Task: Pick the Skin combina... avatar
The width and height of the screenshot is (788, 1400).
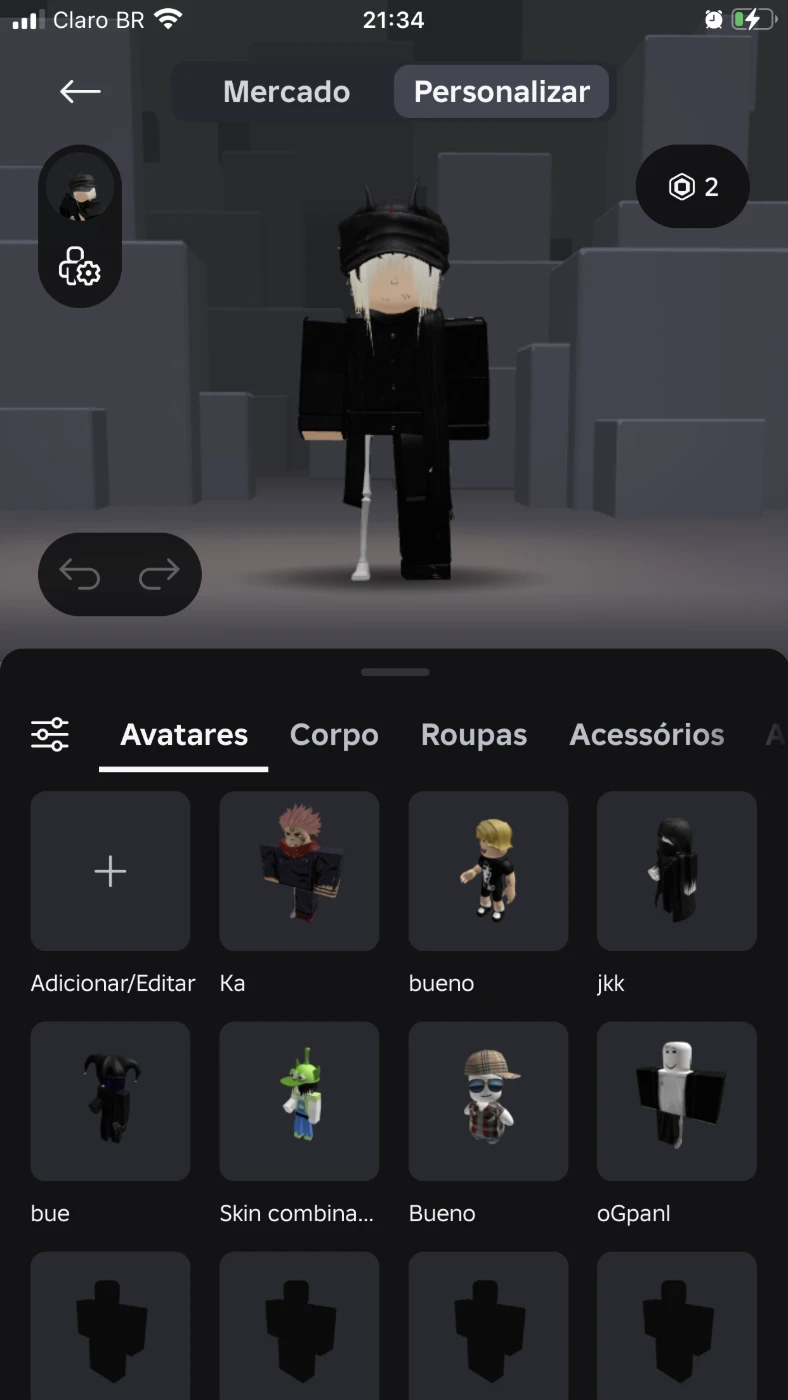Action: (x=299, y=1101)
